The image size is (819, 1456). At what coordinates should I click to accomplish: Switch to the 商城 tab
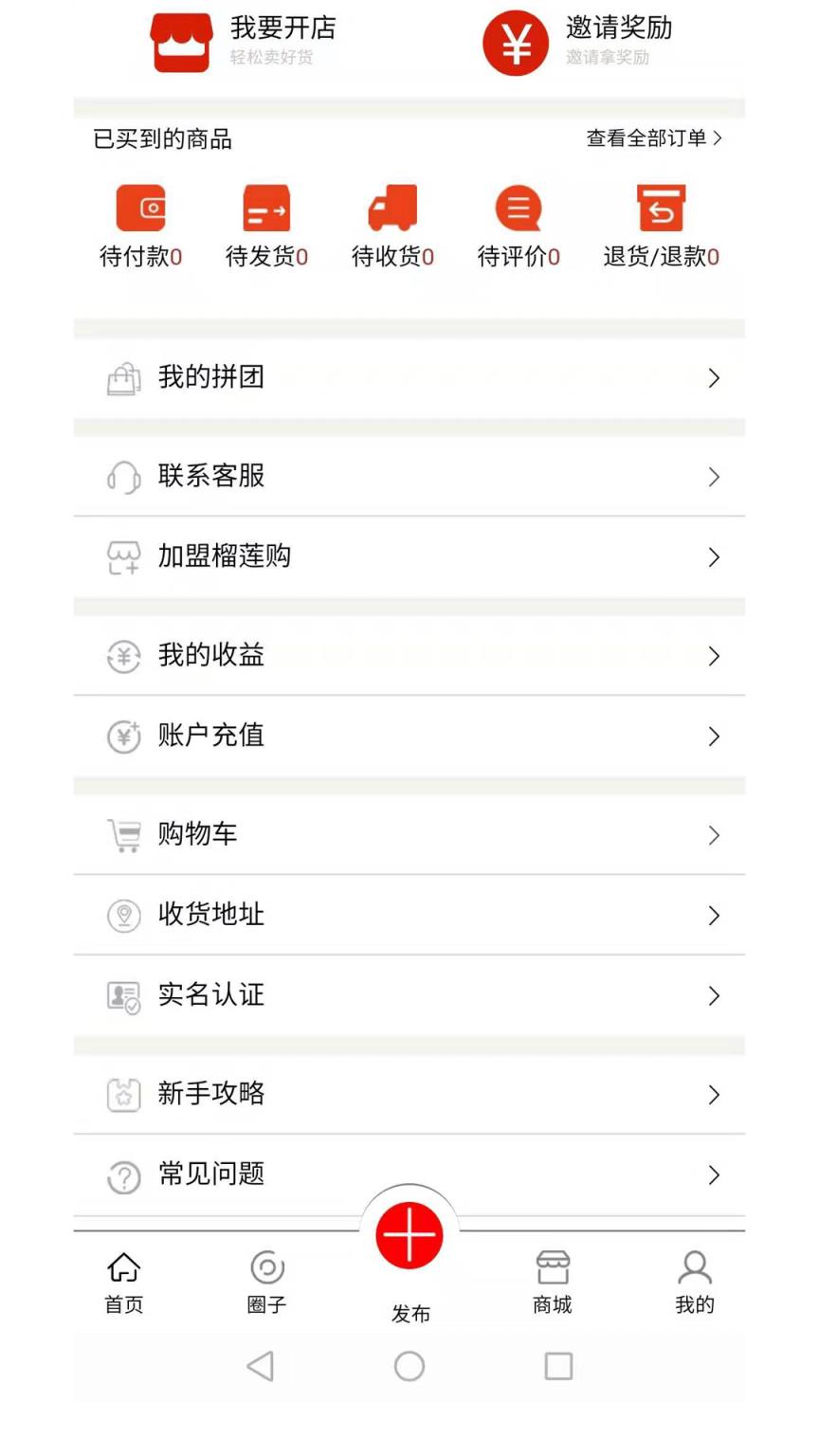click(552, 1280)
